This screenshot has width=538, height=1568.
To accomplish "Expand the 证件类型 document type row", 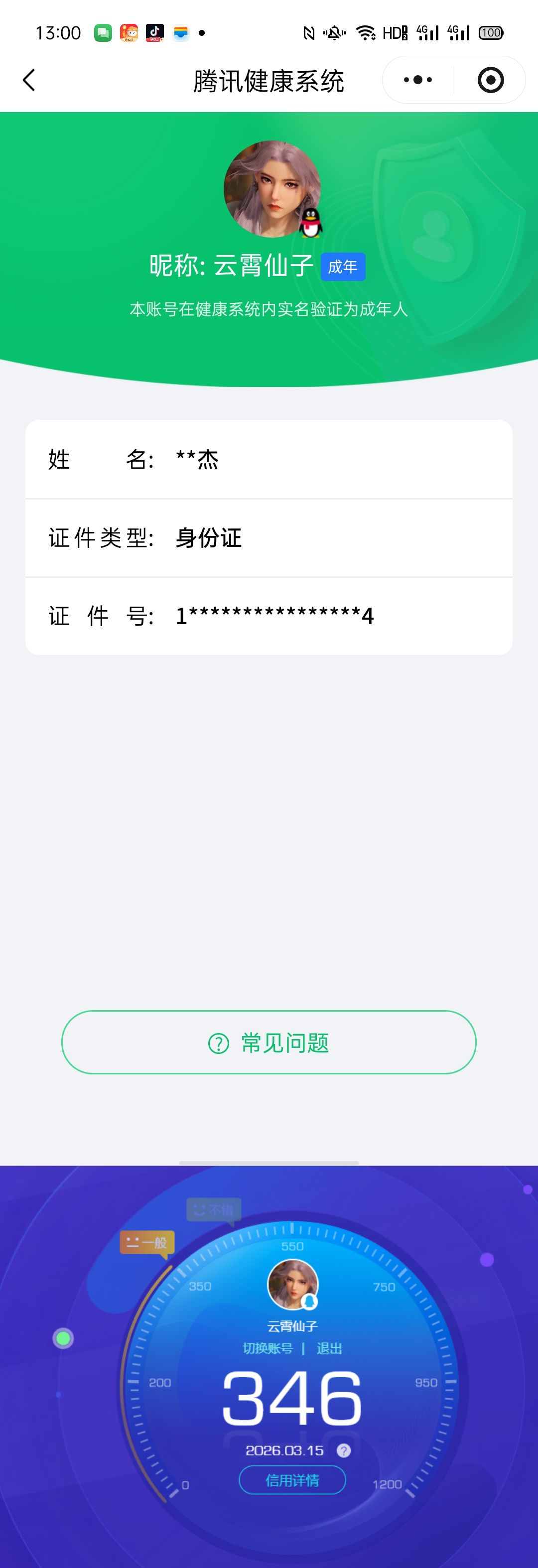I will coord(269,538).
